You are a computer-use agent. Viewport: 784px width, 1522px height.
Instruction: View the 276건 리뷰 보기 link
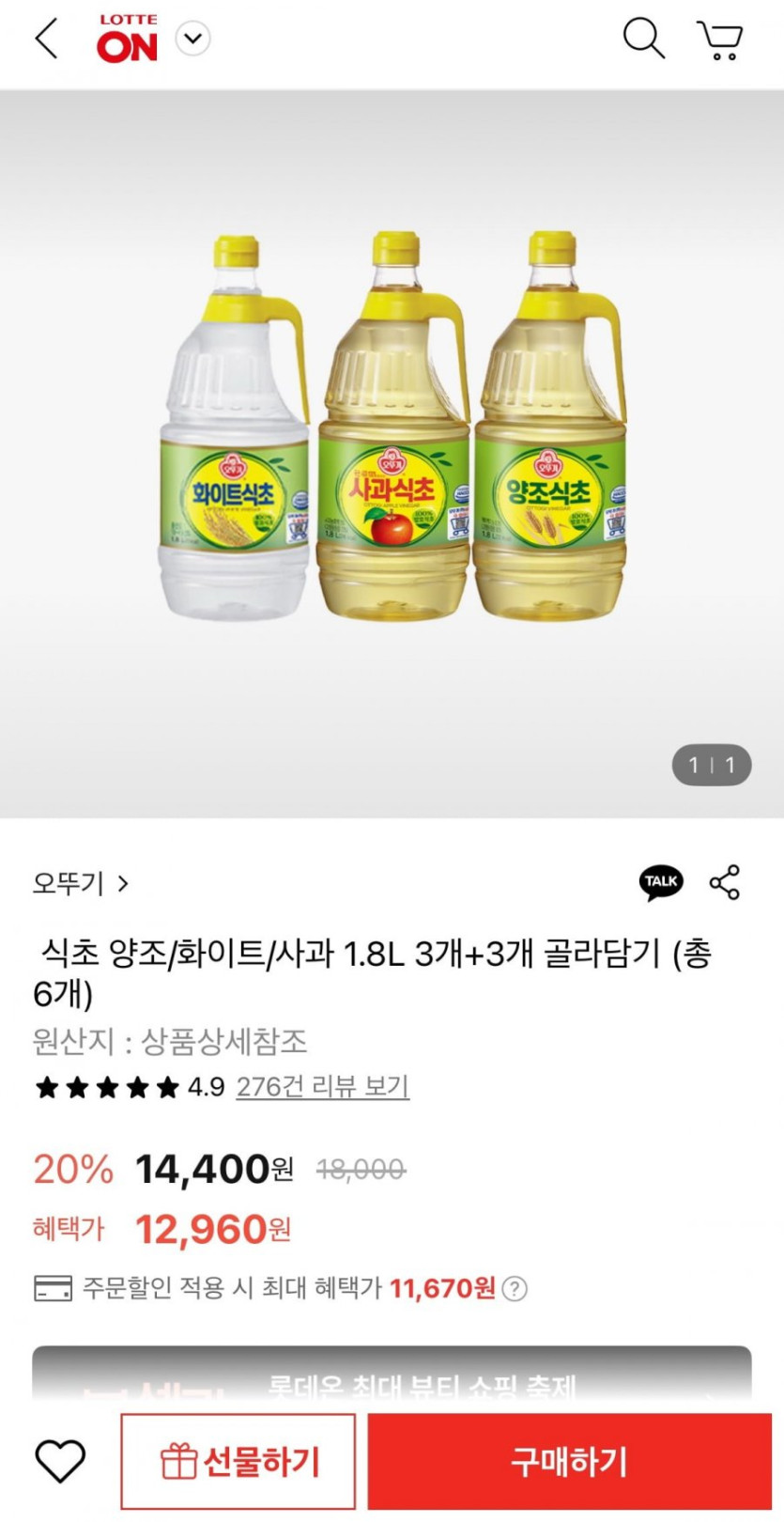click(322, 1087)
